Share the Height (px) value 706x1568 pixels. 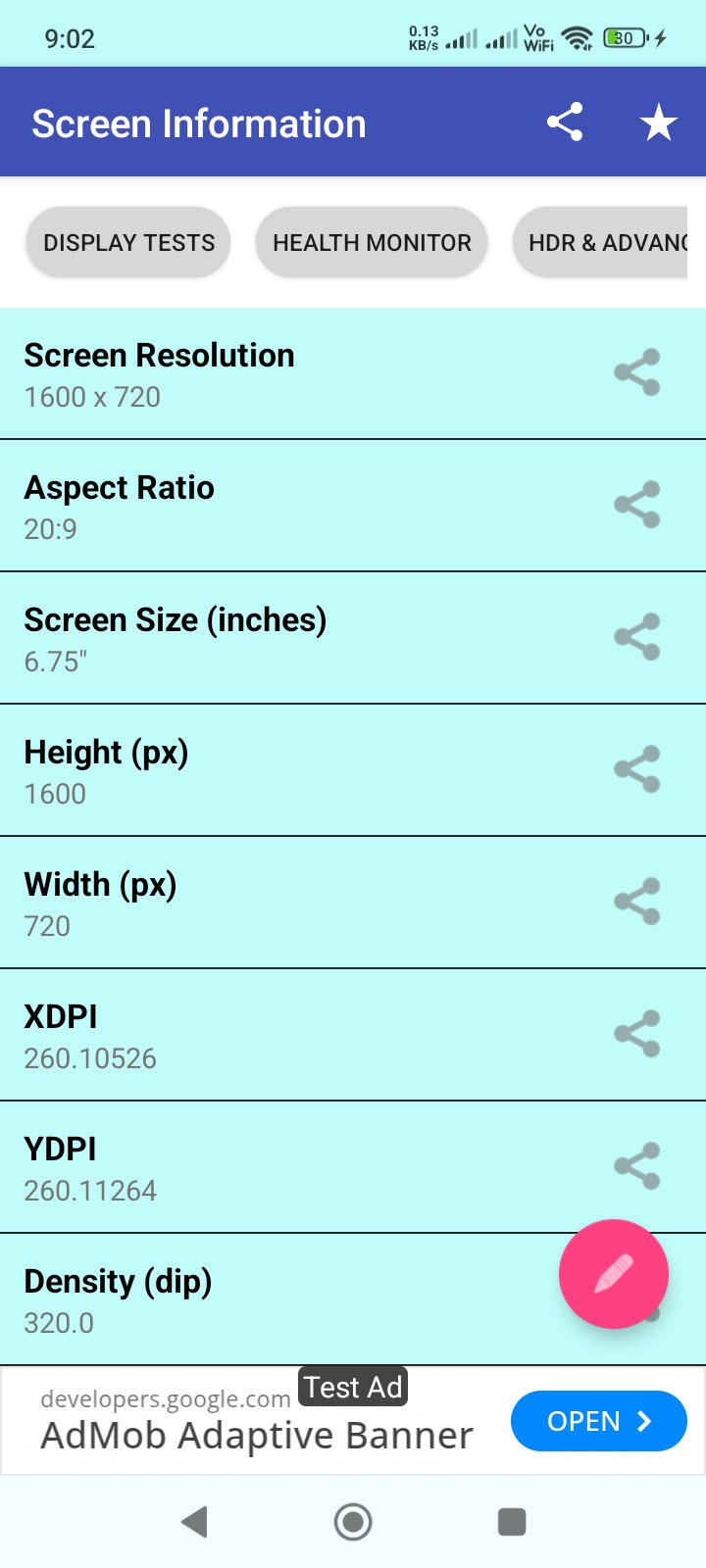(x=637, y=769)
